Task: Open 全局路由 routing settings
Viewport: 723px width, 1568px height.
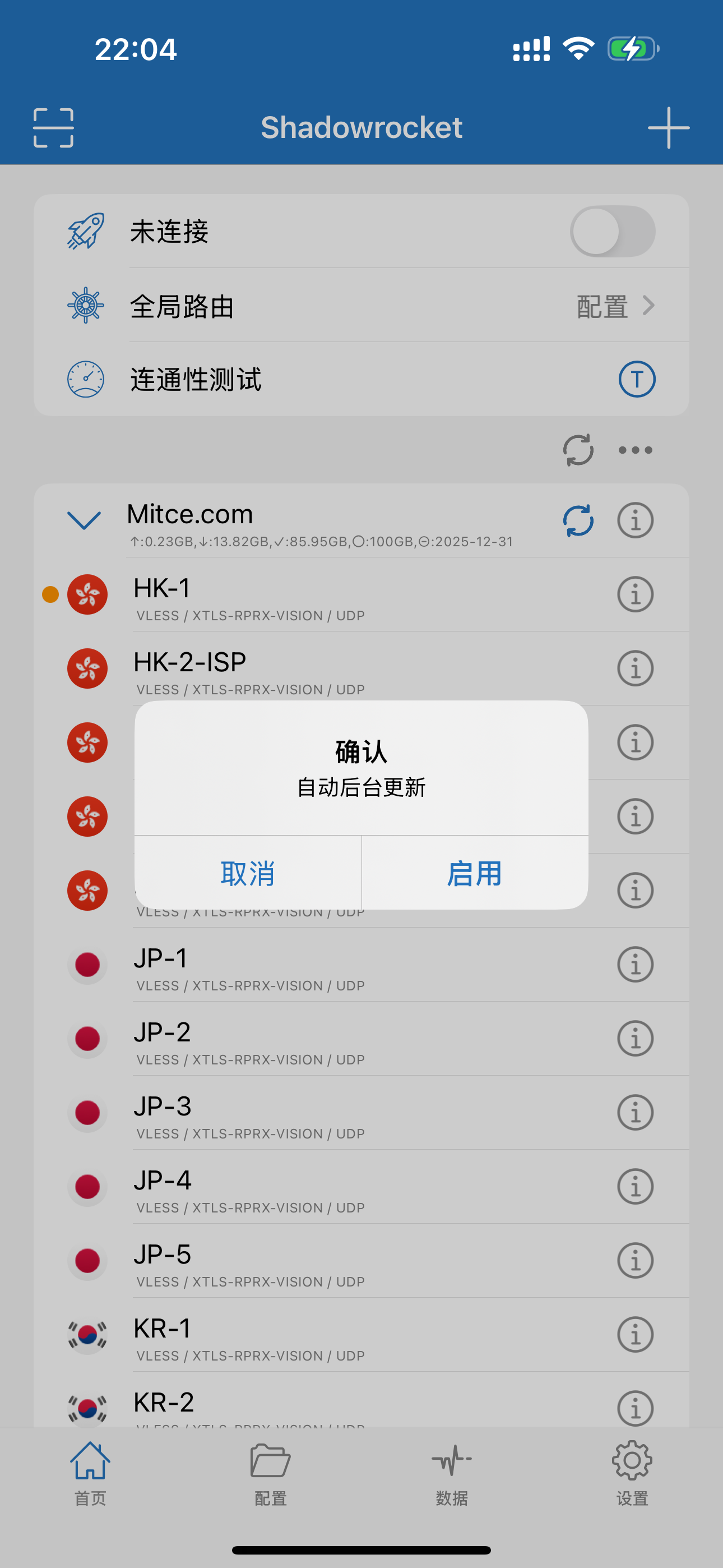Action: [x=361, y=306]
